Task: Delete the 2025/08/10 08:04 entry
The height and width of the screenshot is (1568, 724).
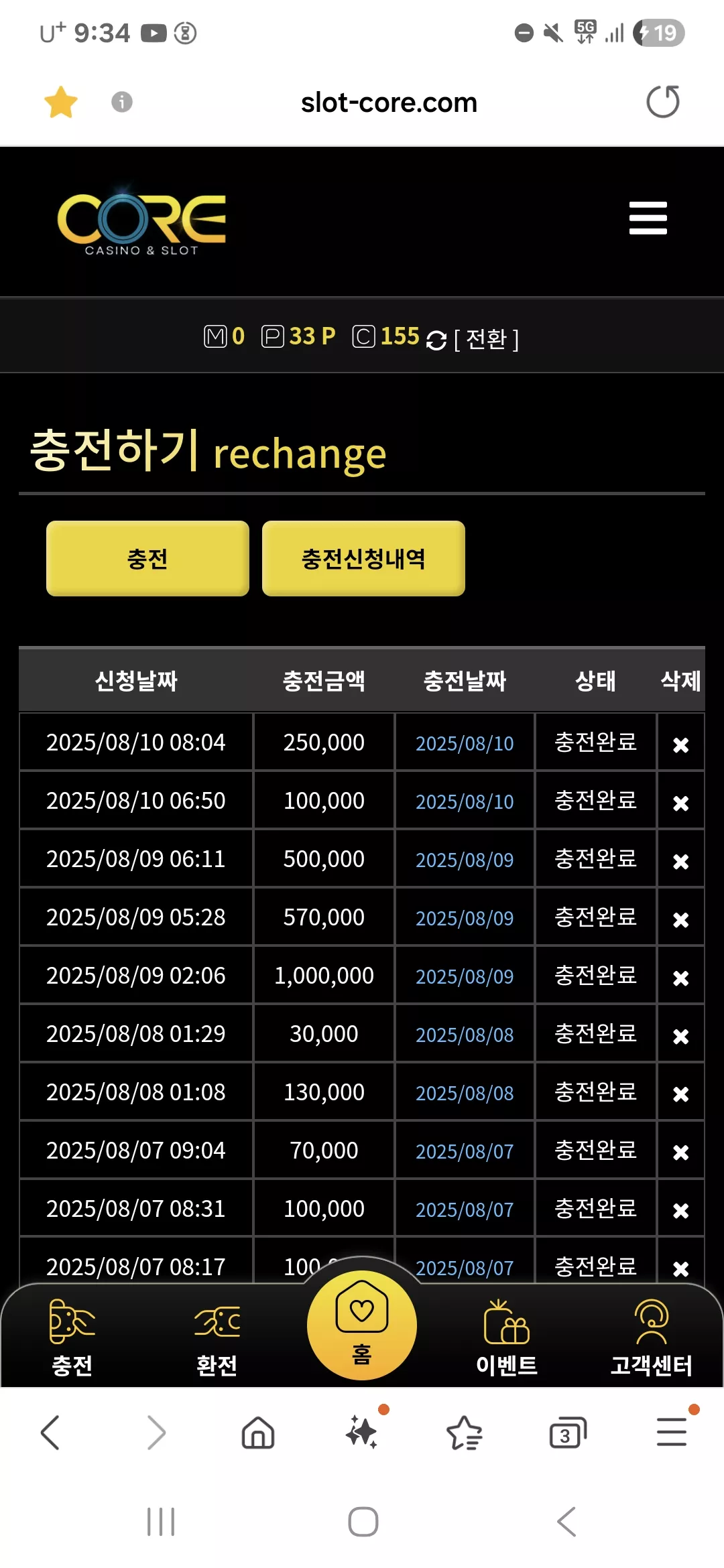Action: (x=680, y=744)
